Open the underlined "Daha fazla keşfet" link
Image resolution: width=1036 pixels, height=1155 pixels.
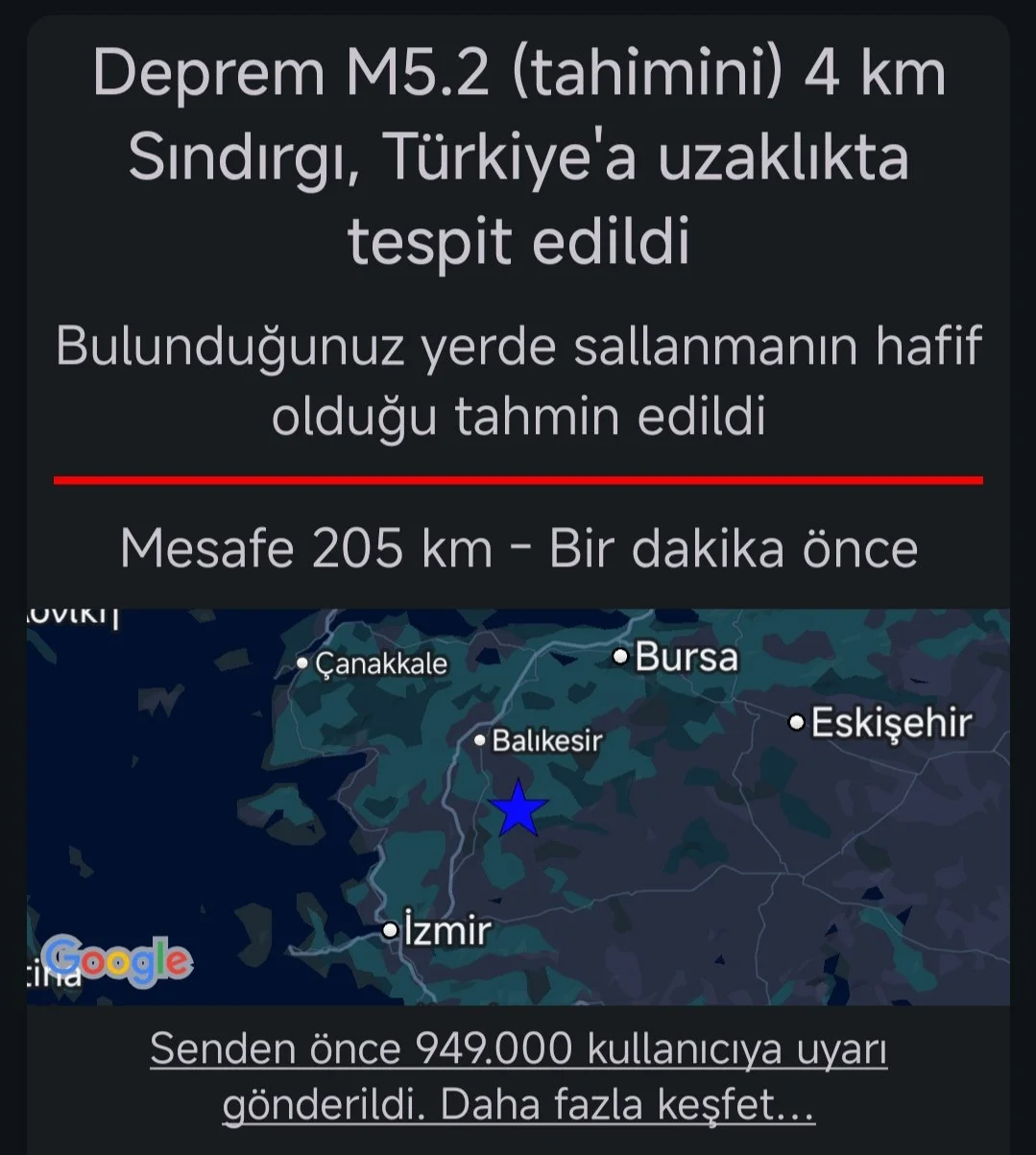point(628,1106)
